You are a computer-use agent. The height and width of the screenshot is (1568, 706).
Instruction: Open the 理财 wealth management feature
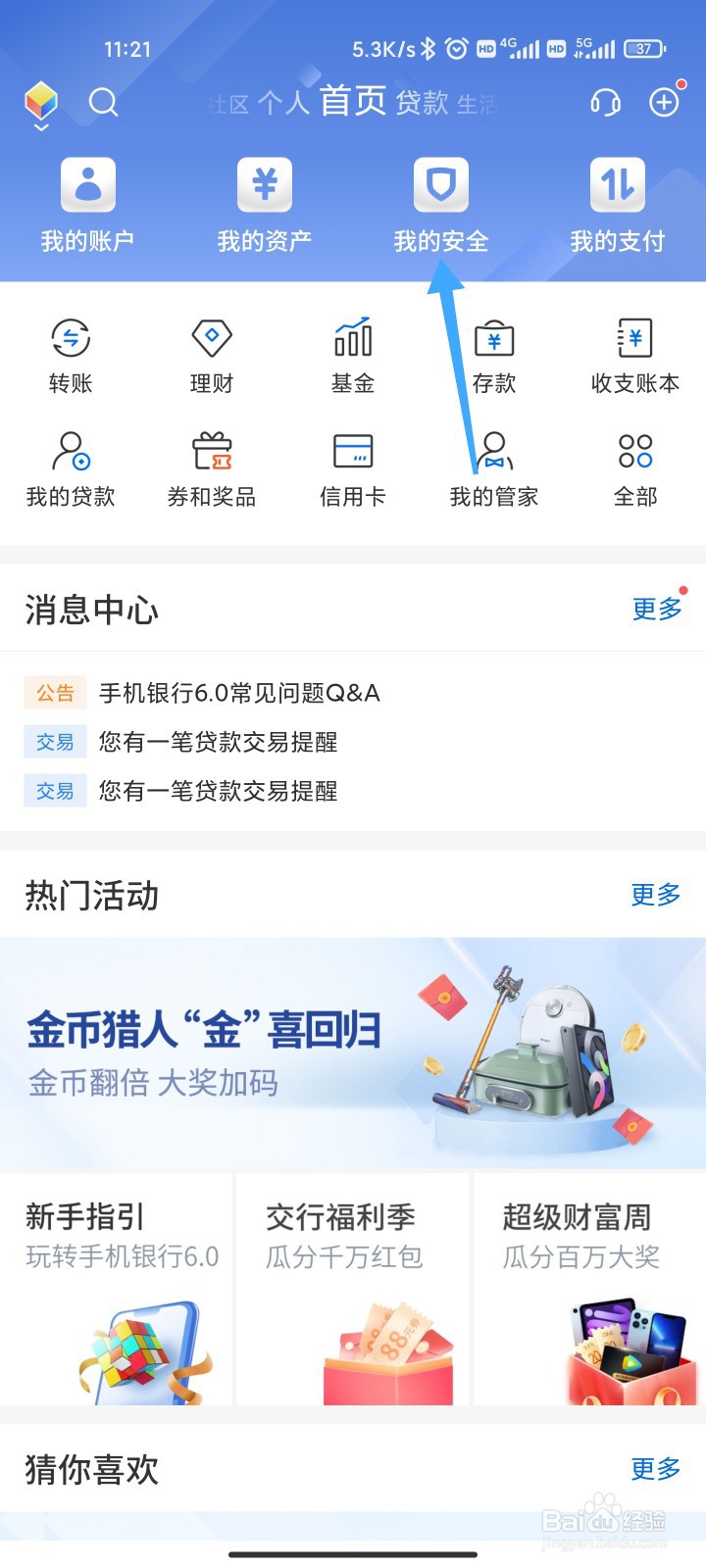[x=211, y=353]
